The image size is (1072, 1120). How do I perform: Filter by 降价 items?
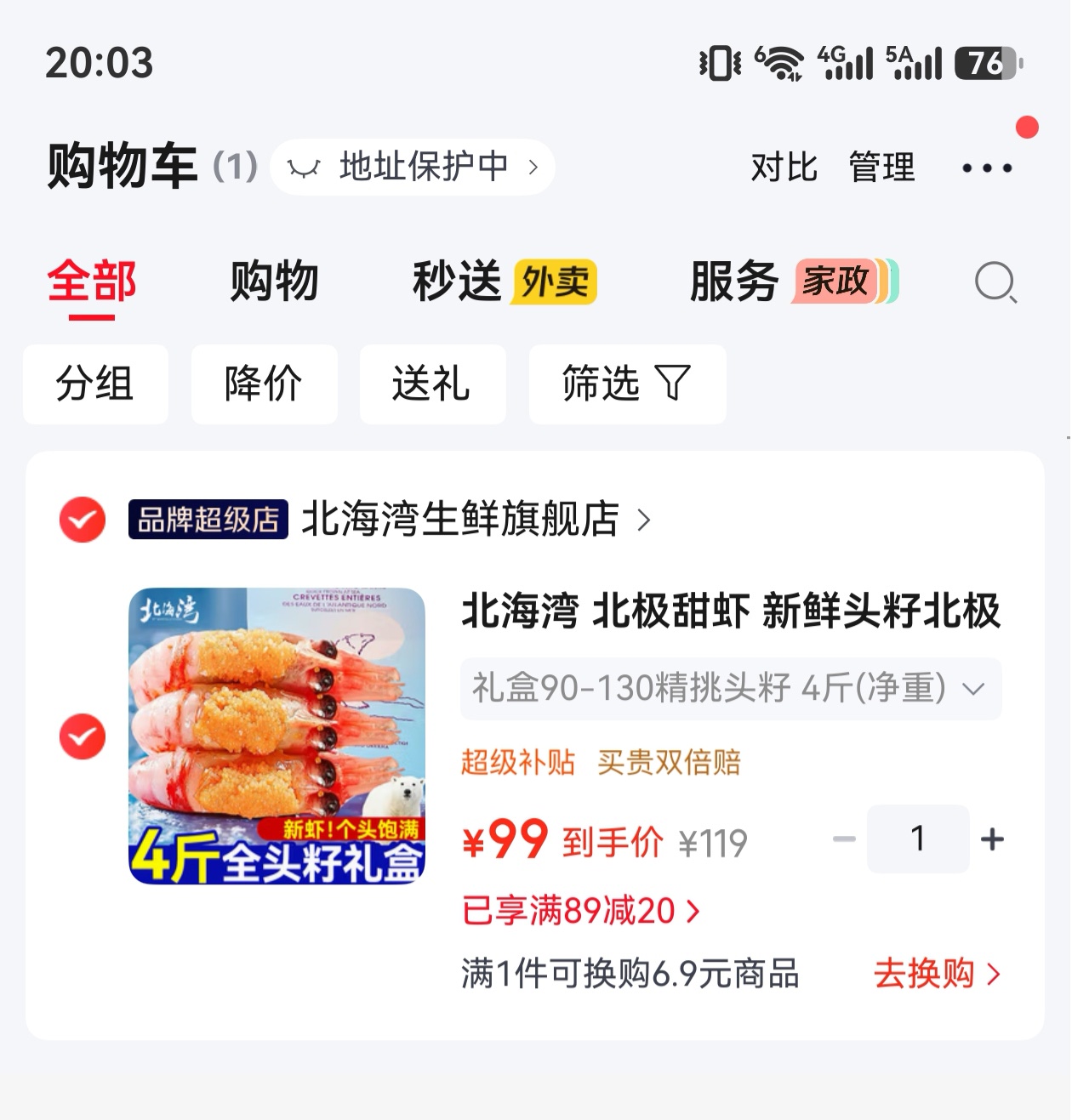tap(264, 384)
